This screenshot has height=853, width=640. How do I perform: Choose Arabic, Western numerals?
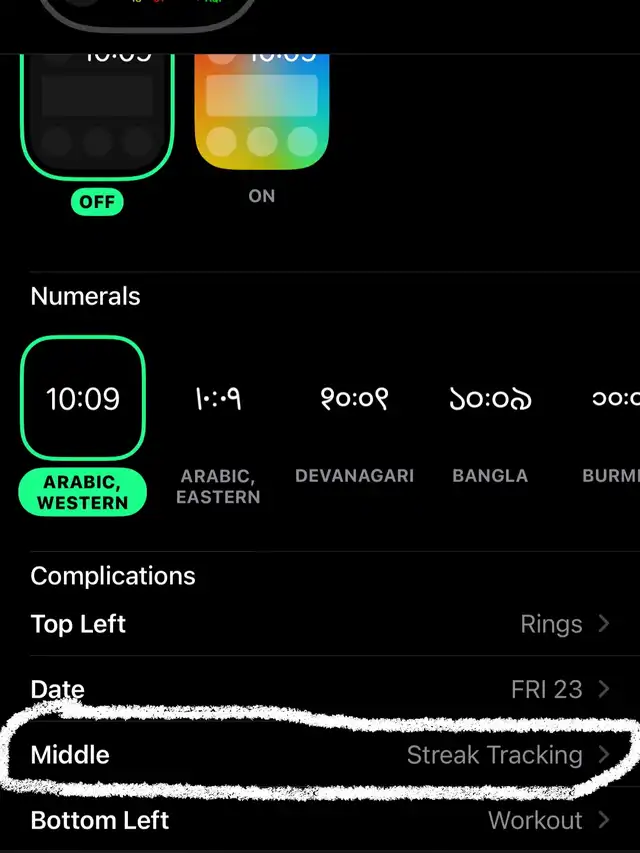click(83, 399)
